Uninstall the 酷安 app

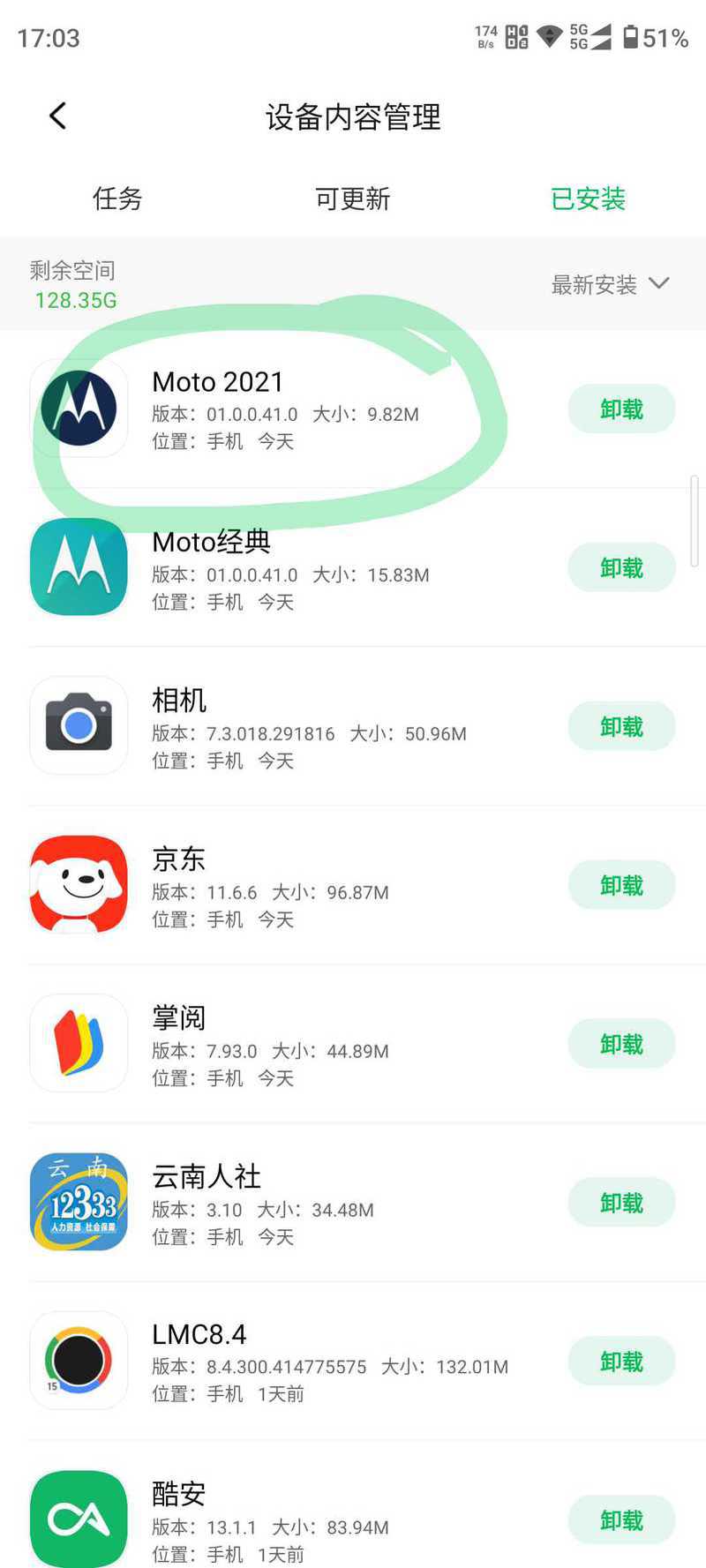tap(621, 1521)
